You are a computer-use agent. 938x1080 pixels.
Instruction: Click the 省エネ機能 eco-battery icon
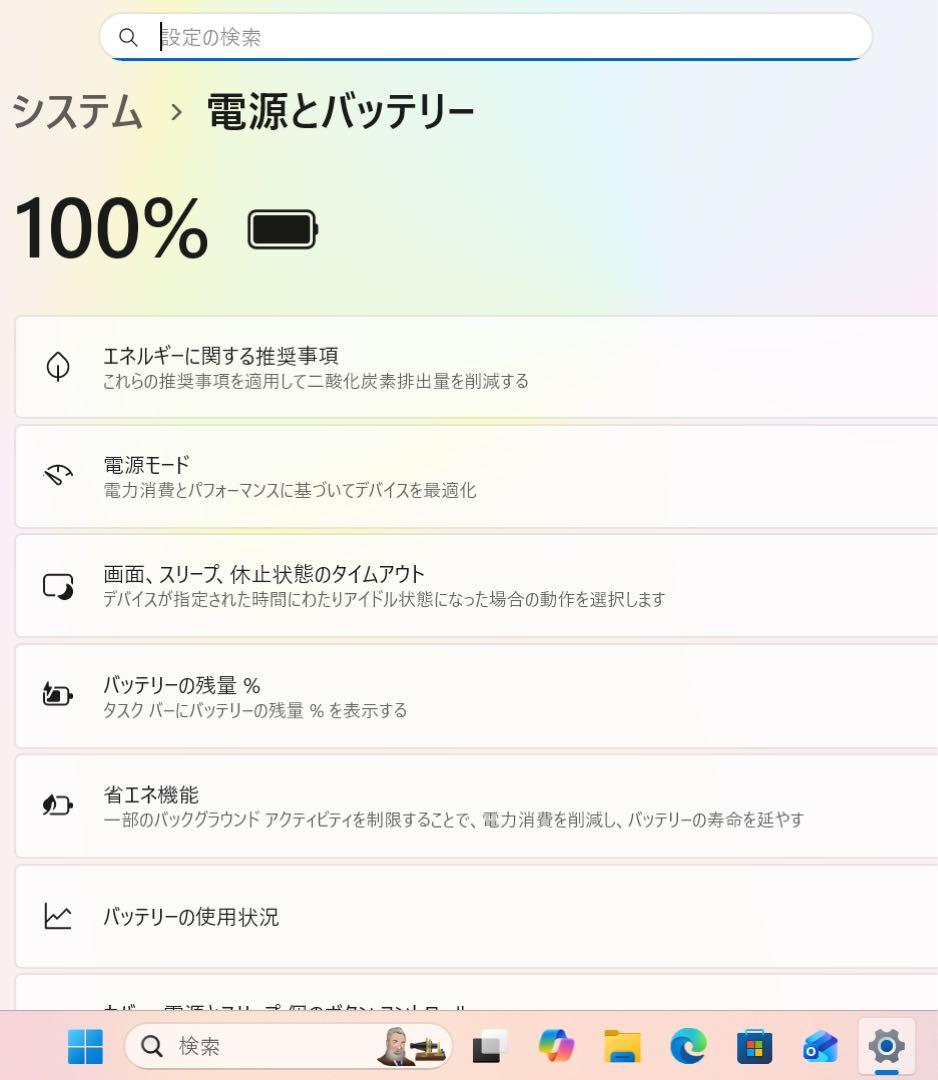[x=57, y=806]
